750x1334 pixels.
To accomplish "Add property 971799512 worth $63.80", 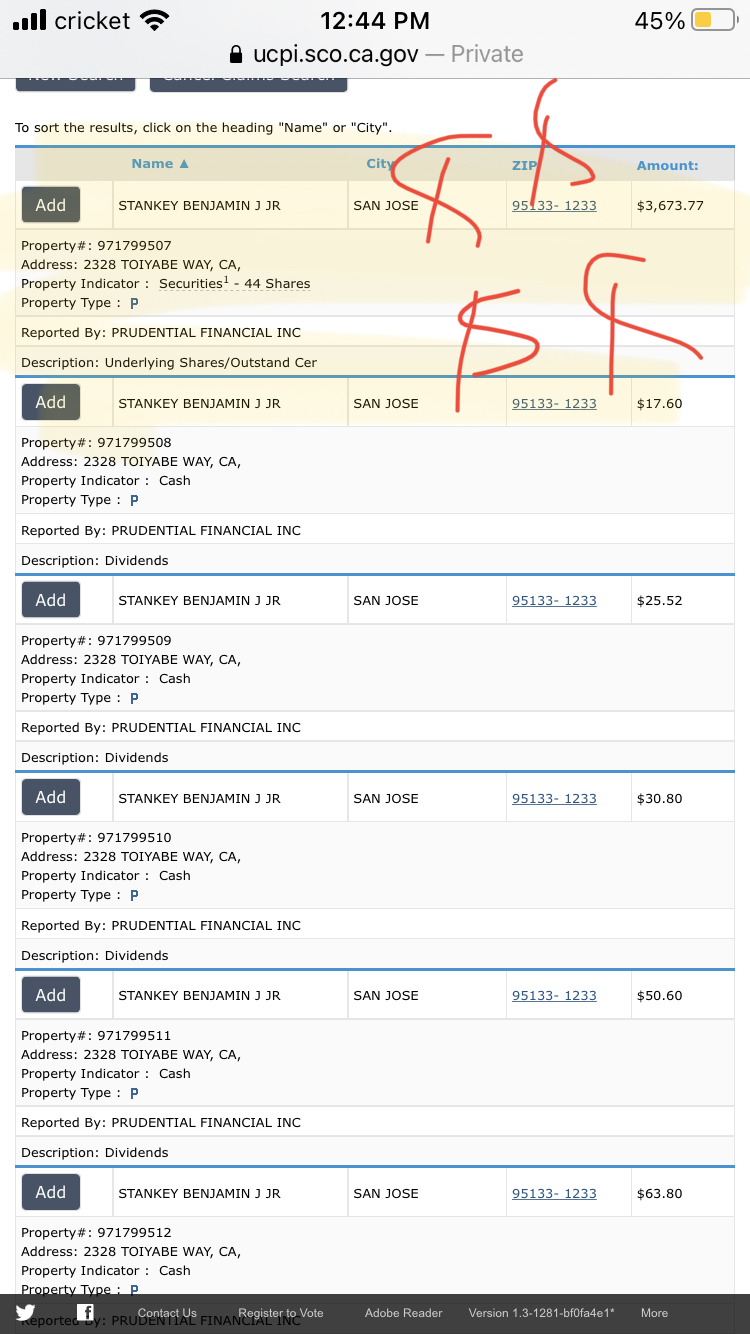I will point(51,1192).
